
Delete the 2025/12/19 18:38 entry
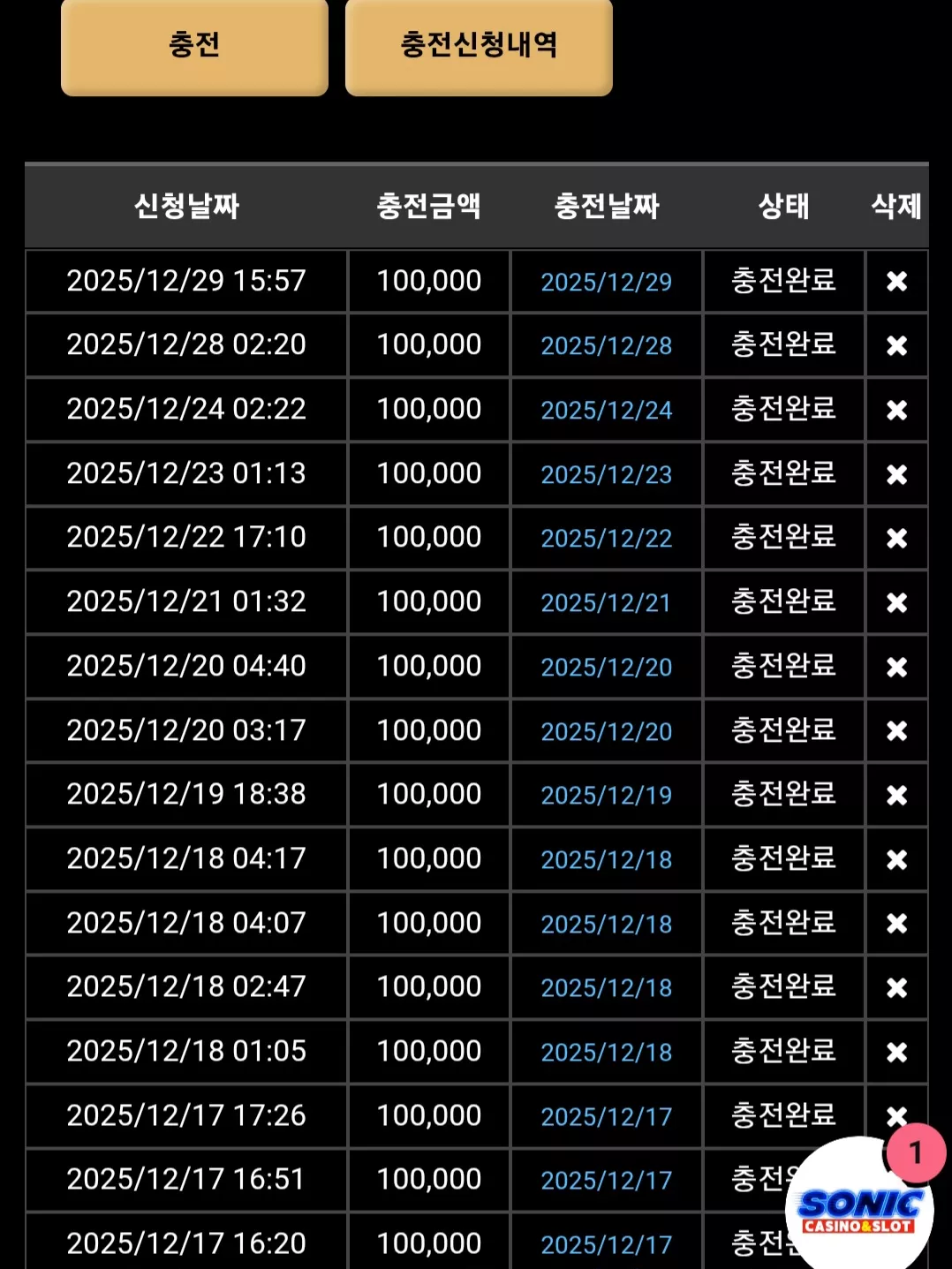[896, 795]
